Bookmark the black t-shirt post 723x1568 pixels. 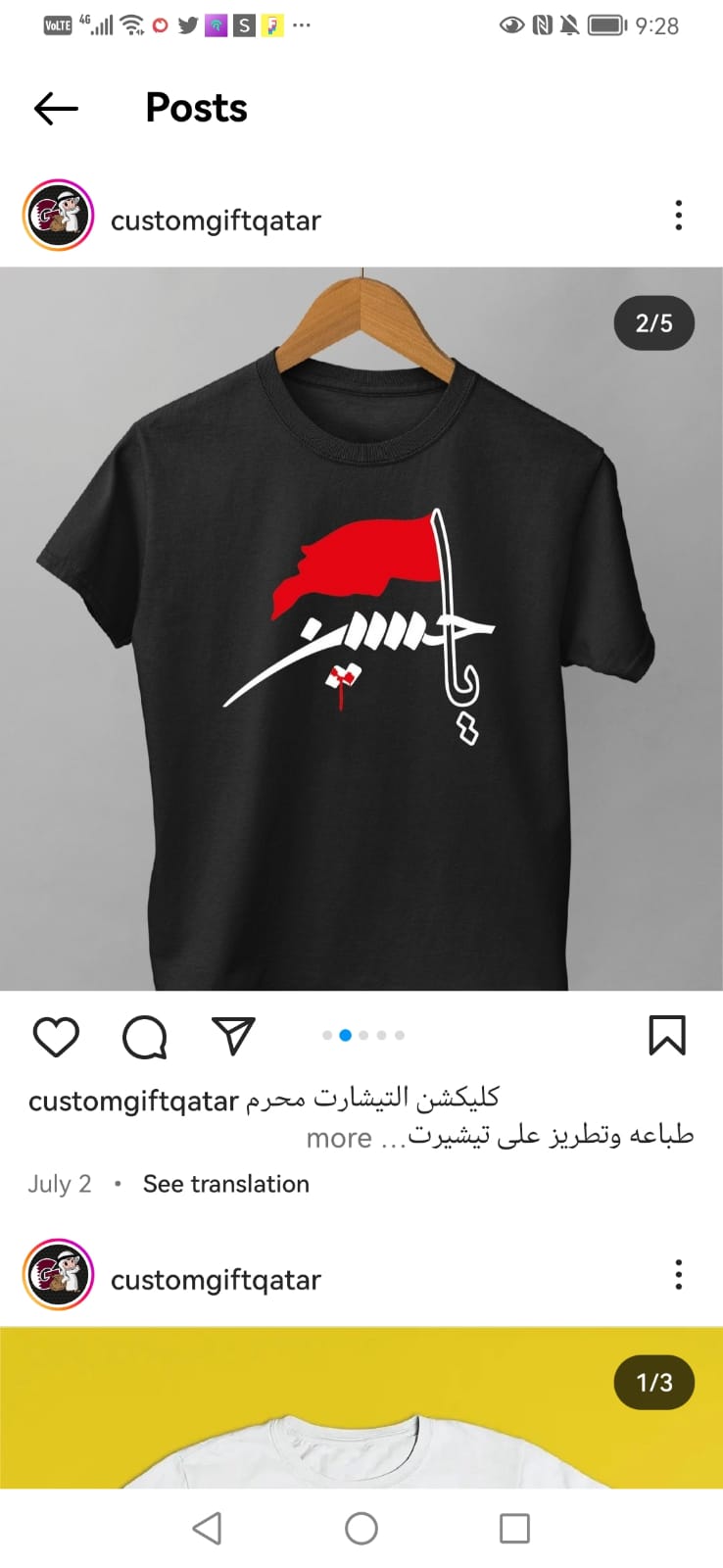tap(667, 1036)
